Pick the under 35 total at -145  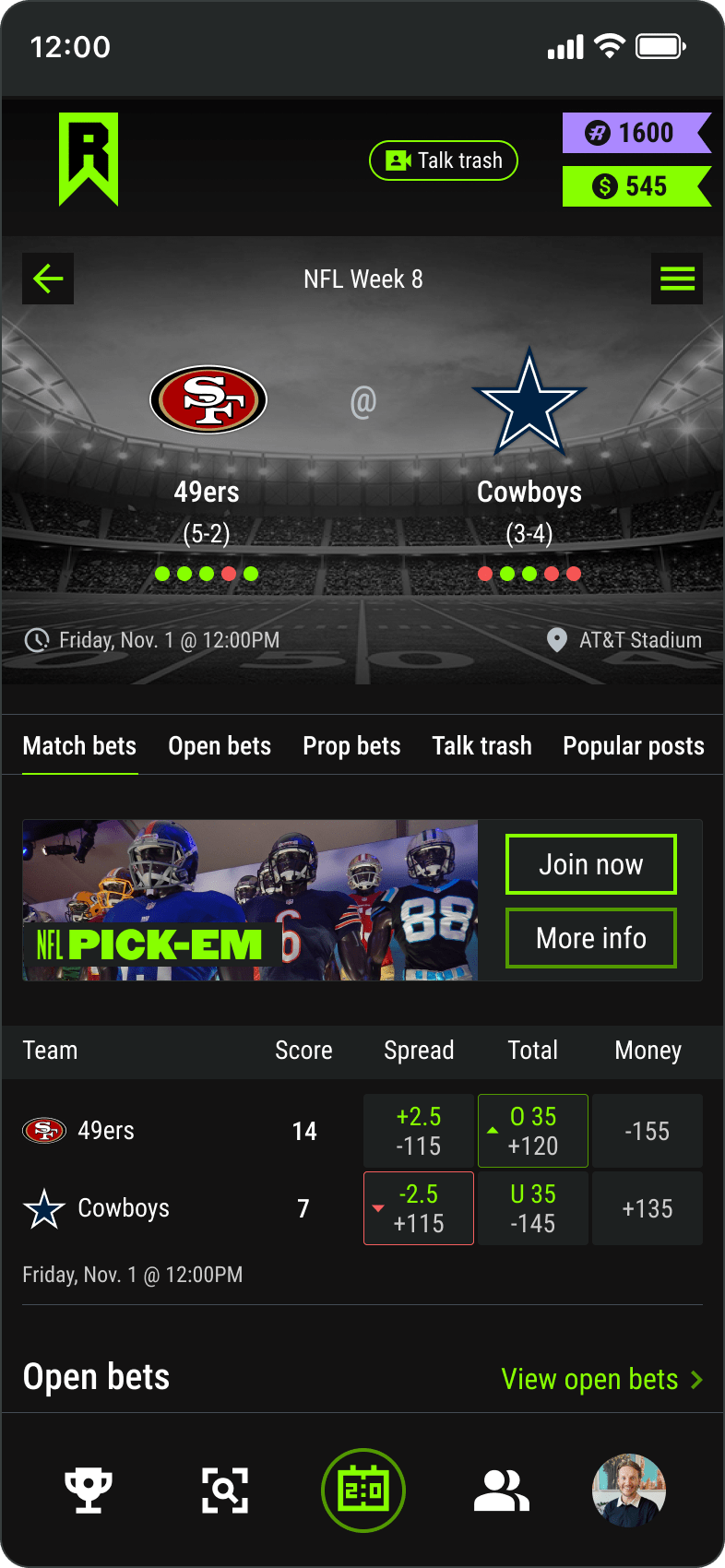(x=533, y=1208)
